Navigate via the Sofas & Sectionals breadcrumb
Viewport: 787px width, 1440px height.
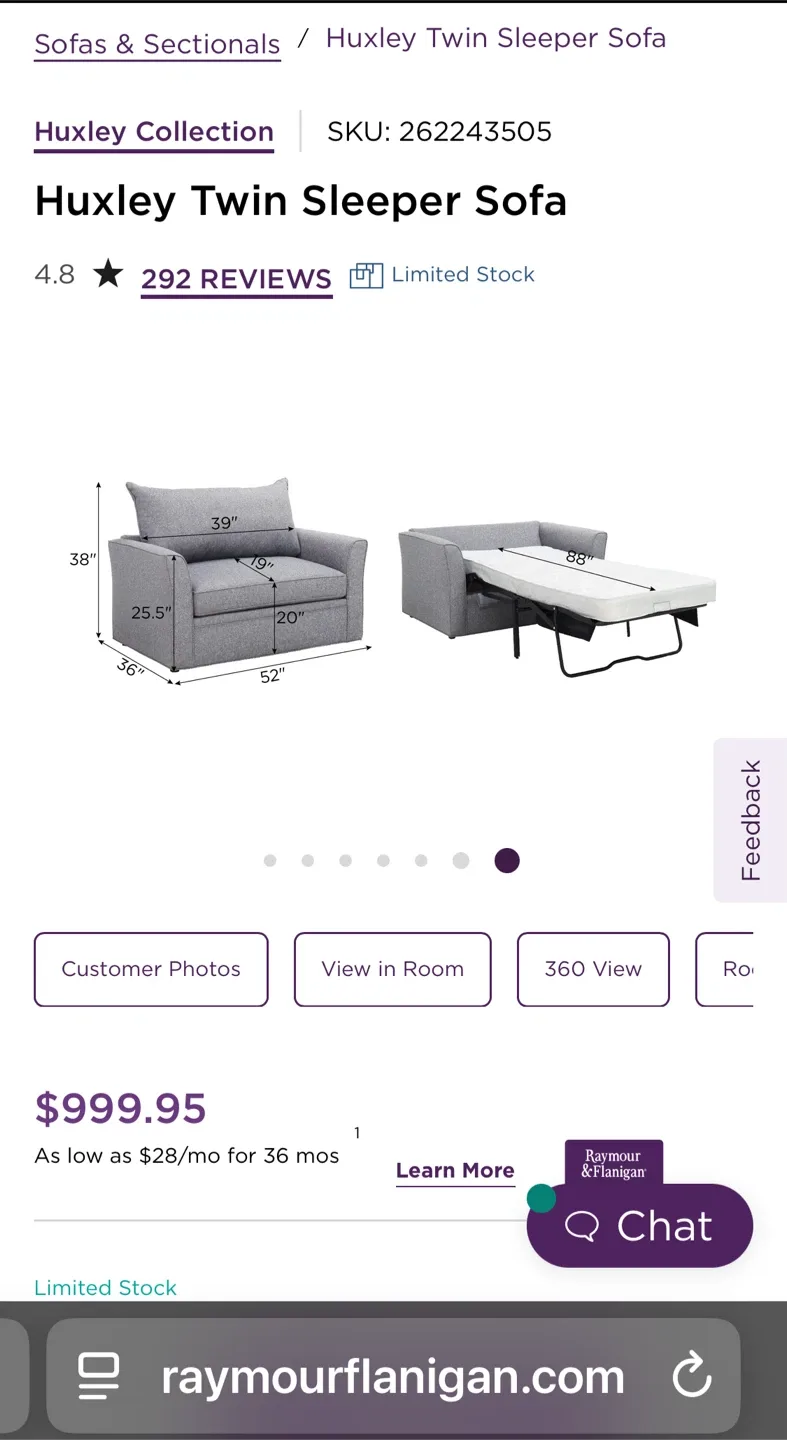click(157, 44)
